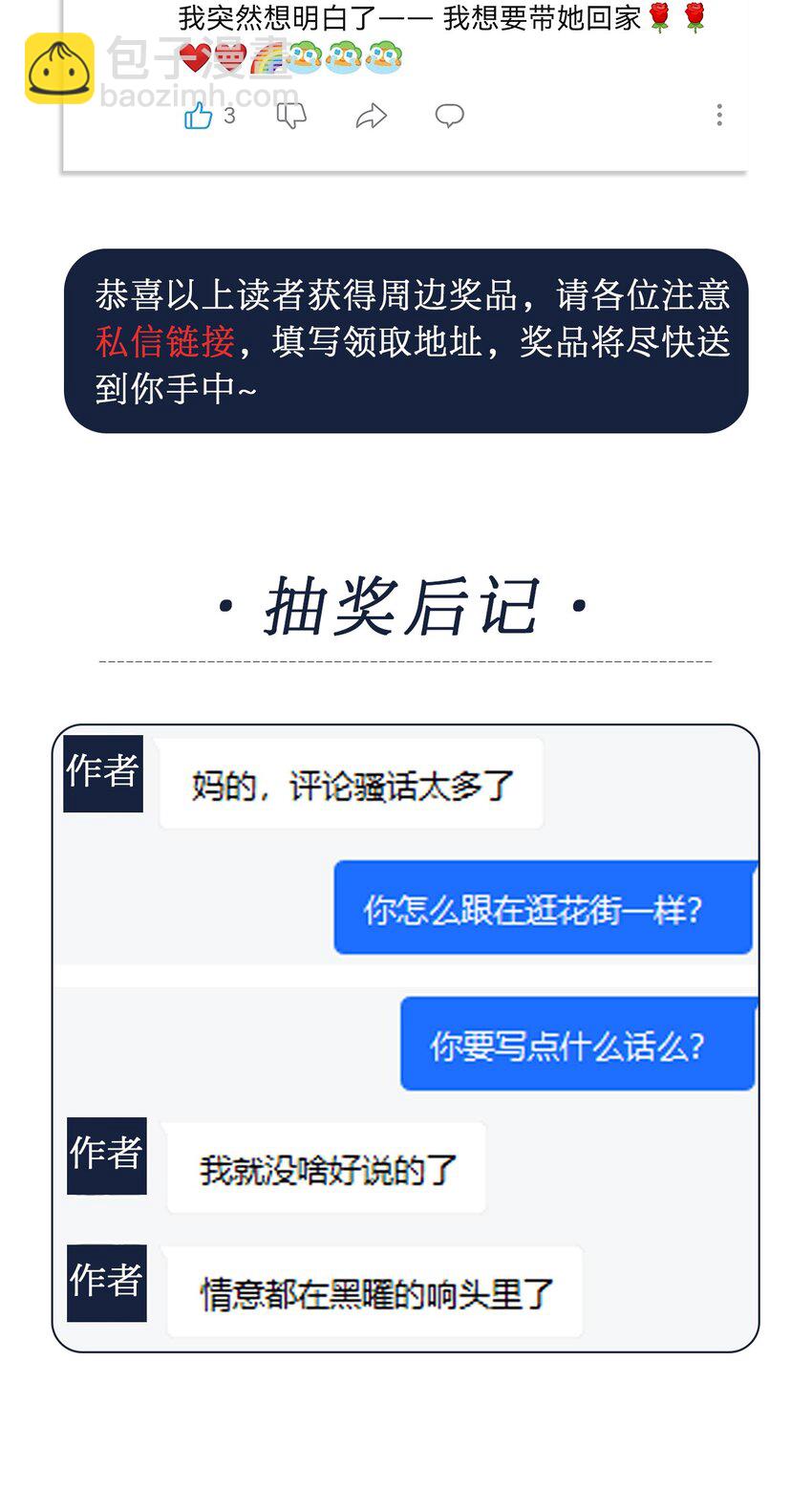Viewport: 812px width, 1491px height.
Task: Toggle the like count next to thumbs-up
Action: click(x=229, y=116)
